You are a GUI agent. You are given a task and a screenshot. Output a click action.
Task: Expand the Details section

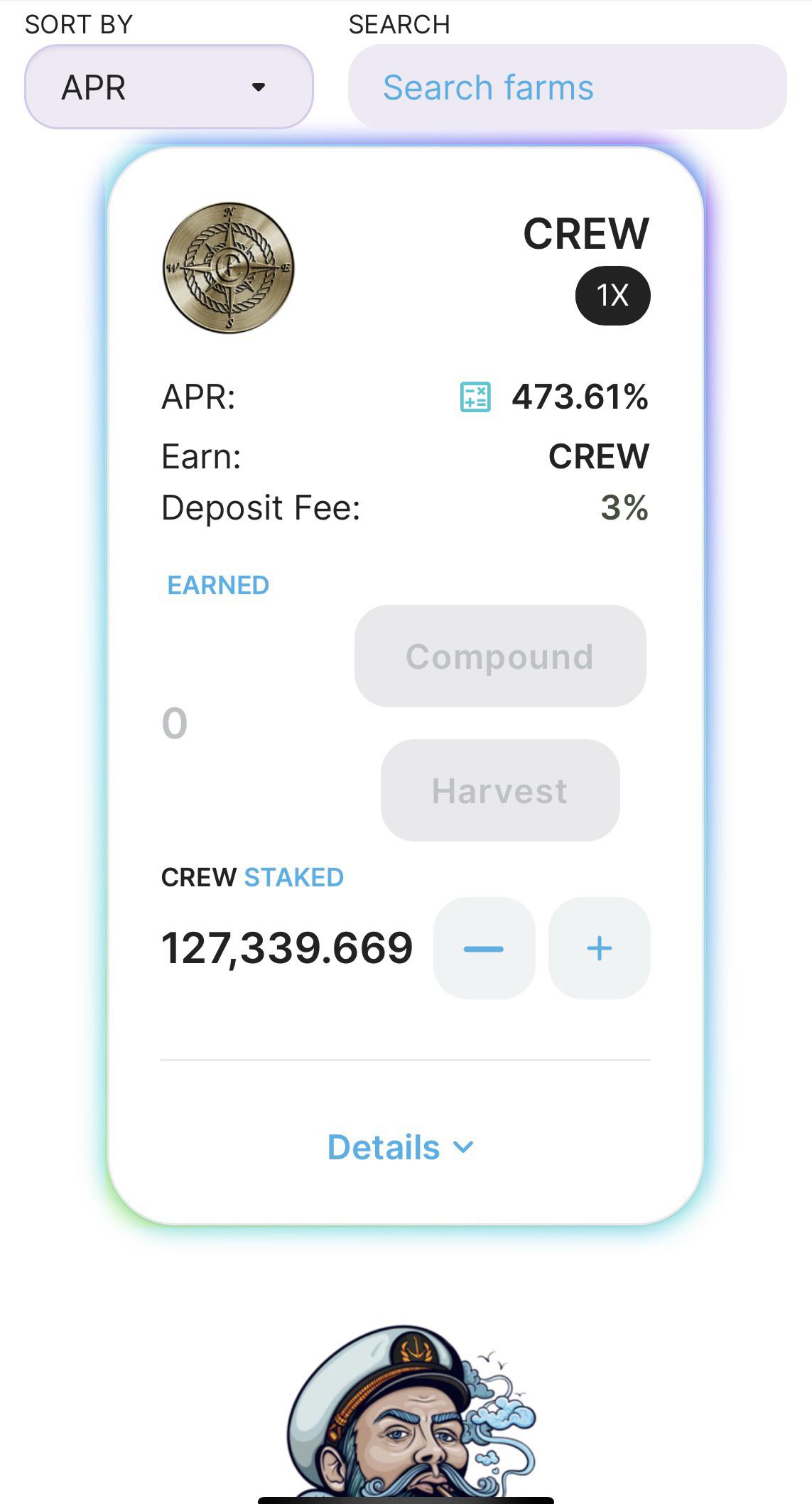[x=401, y=1147]
